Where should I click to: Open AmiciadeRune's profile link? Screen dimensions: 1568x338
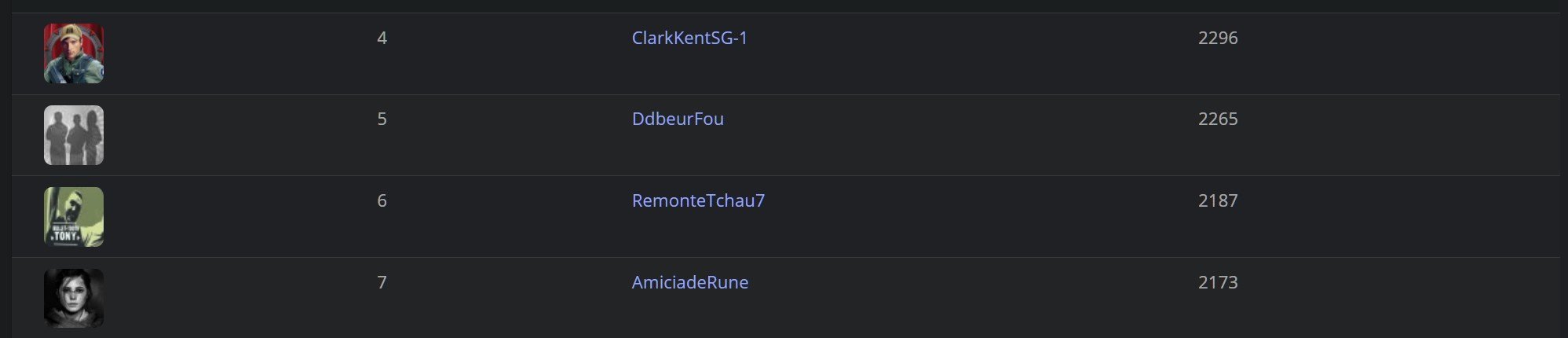pyautogui.click(x=689, y=282)
